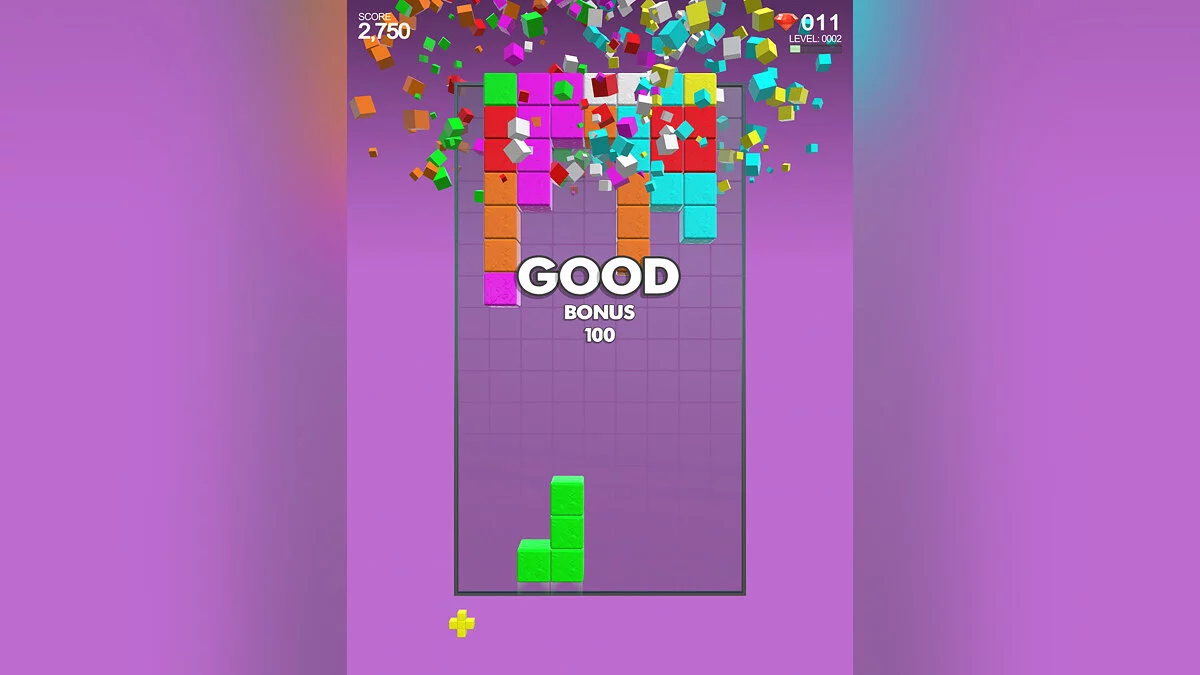Image resolution: width=1200 pixels, height=675 pixels.
Task: Open the ruby gem shop counter
Action: click(x=809, y=23)
